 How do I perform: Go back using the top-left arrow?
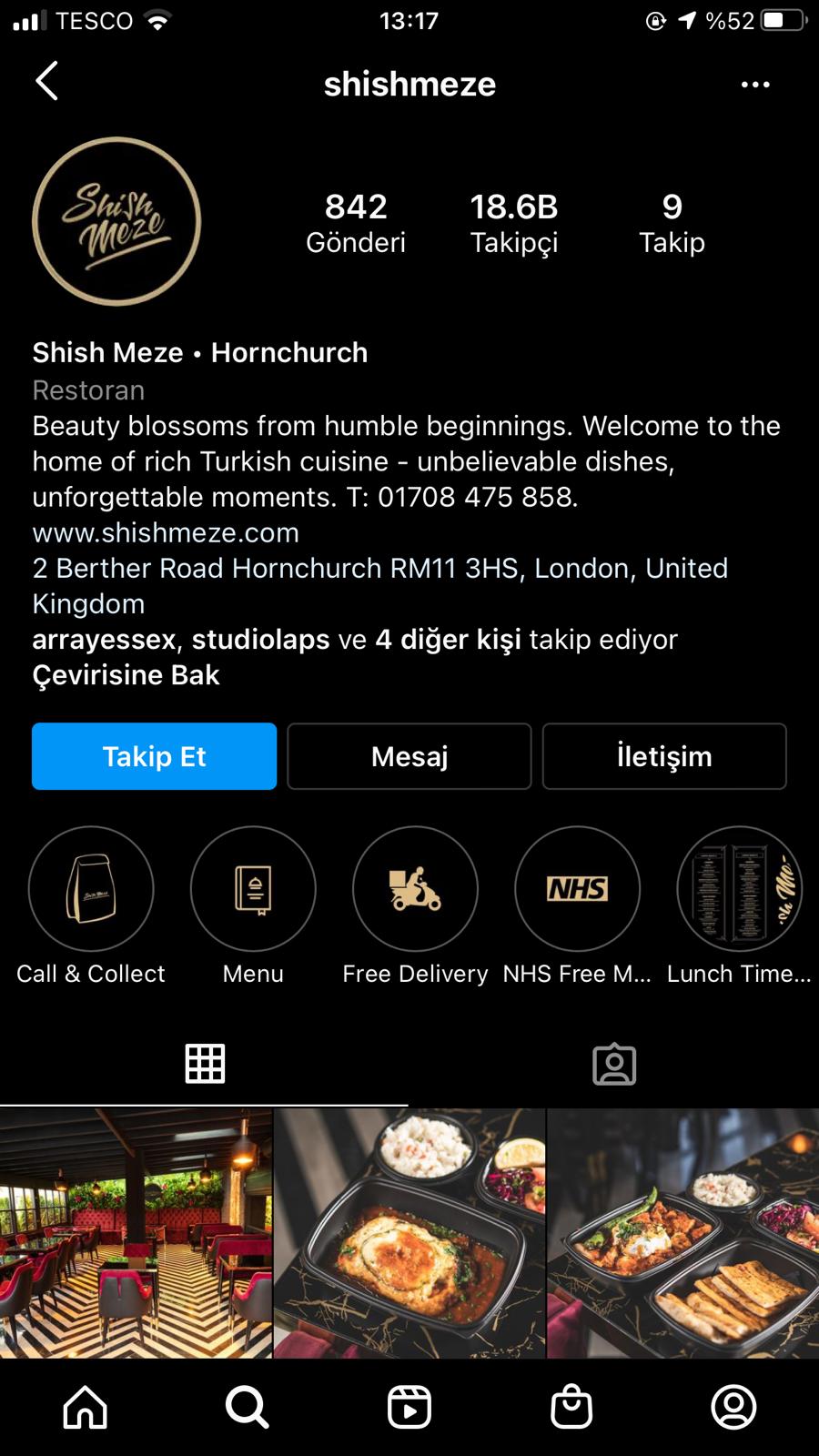[x=46, y=82]
